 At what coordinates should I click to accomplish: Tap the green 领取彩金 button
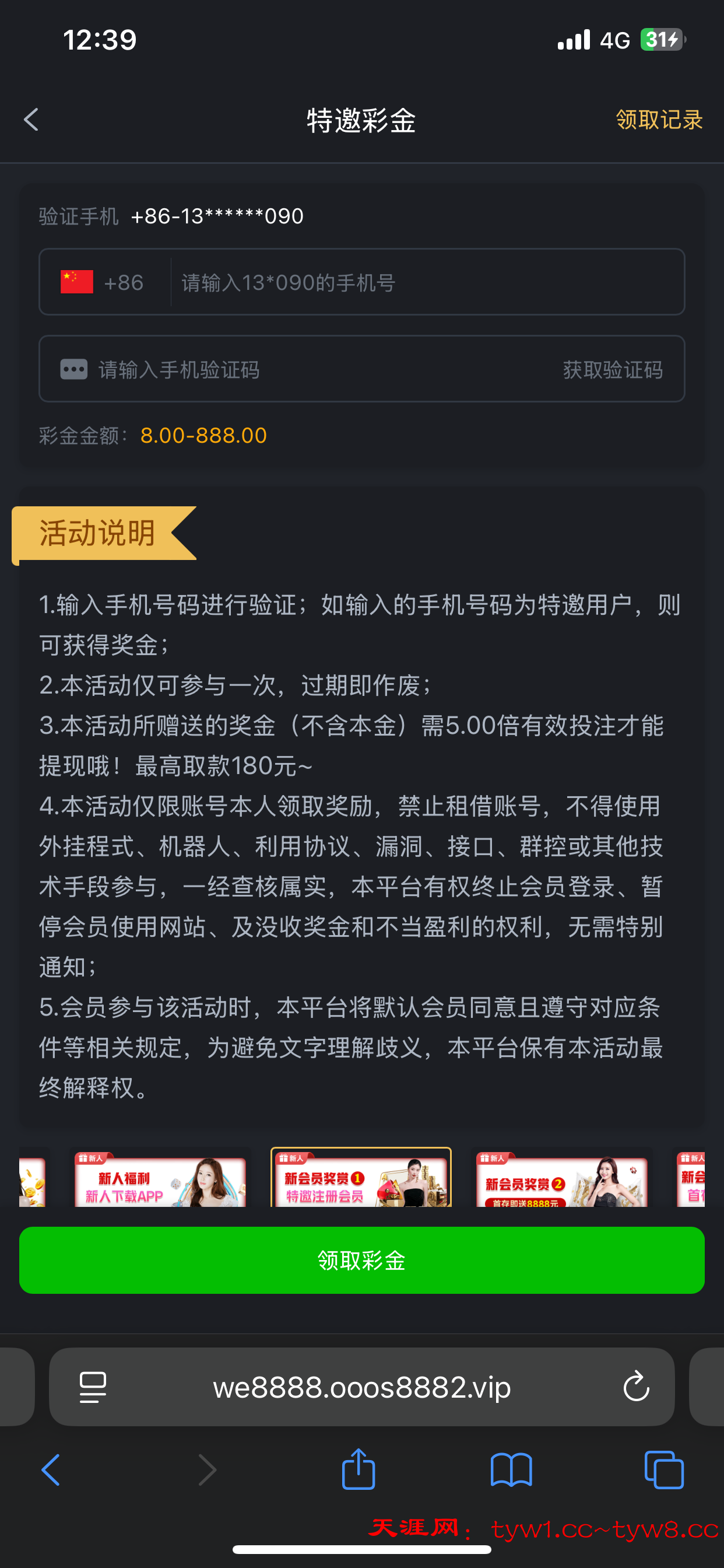click(x=361, y=1260)
